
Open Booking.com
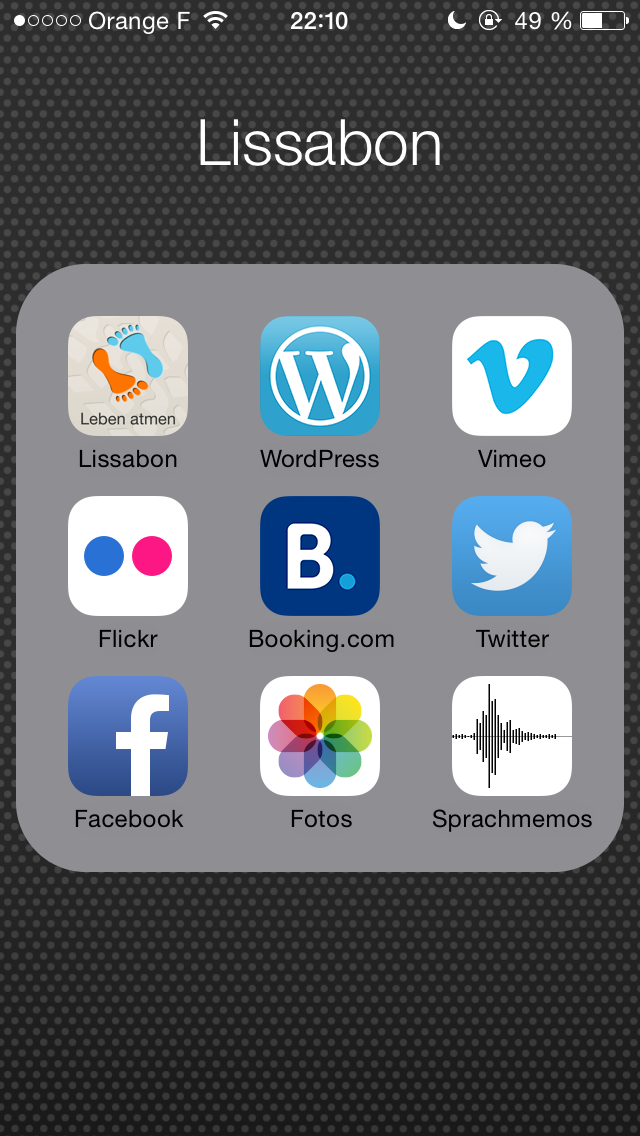pyautogui.click(x=320, y=556)
